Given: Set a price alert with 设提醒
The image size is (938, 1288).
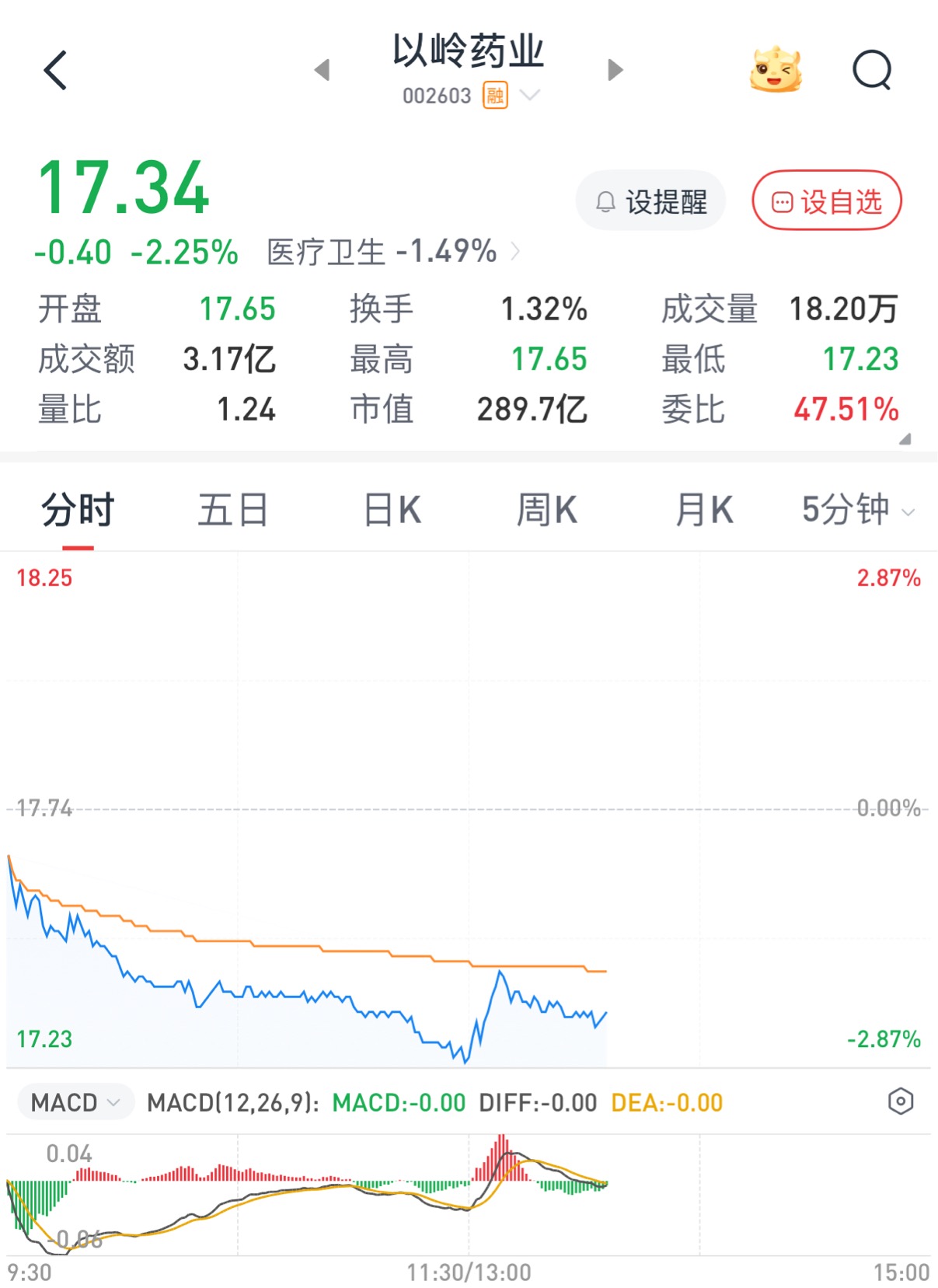Looking at the screenshot, I should click(650, 201).
